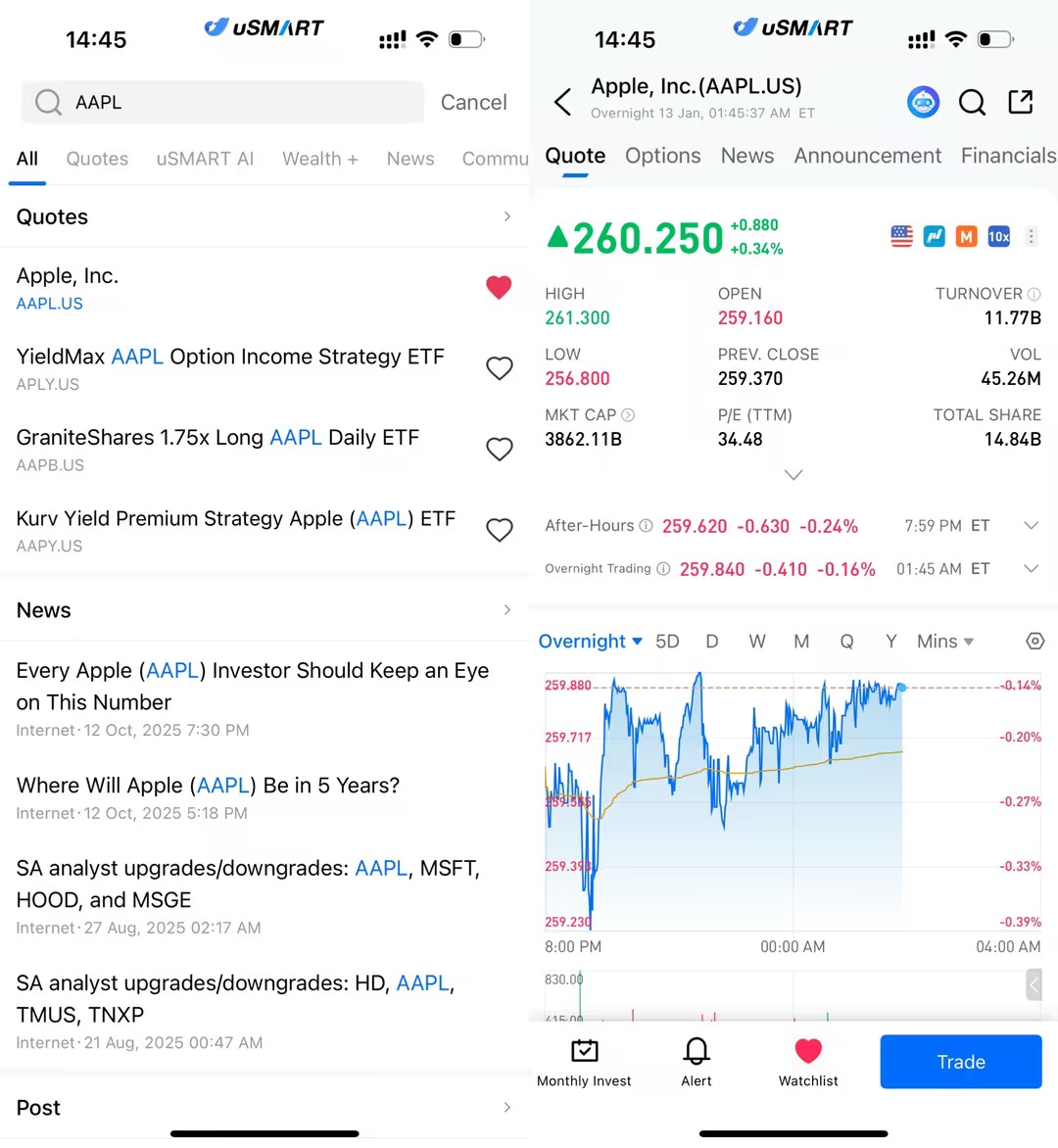This screenshot has width=1058, height=1148.
Task: Open the AI assistant robot icon
Action: click(x=923, y=102)
